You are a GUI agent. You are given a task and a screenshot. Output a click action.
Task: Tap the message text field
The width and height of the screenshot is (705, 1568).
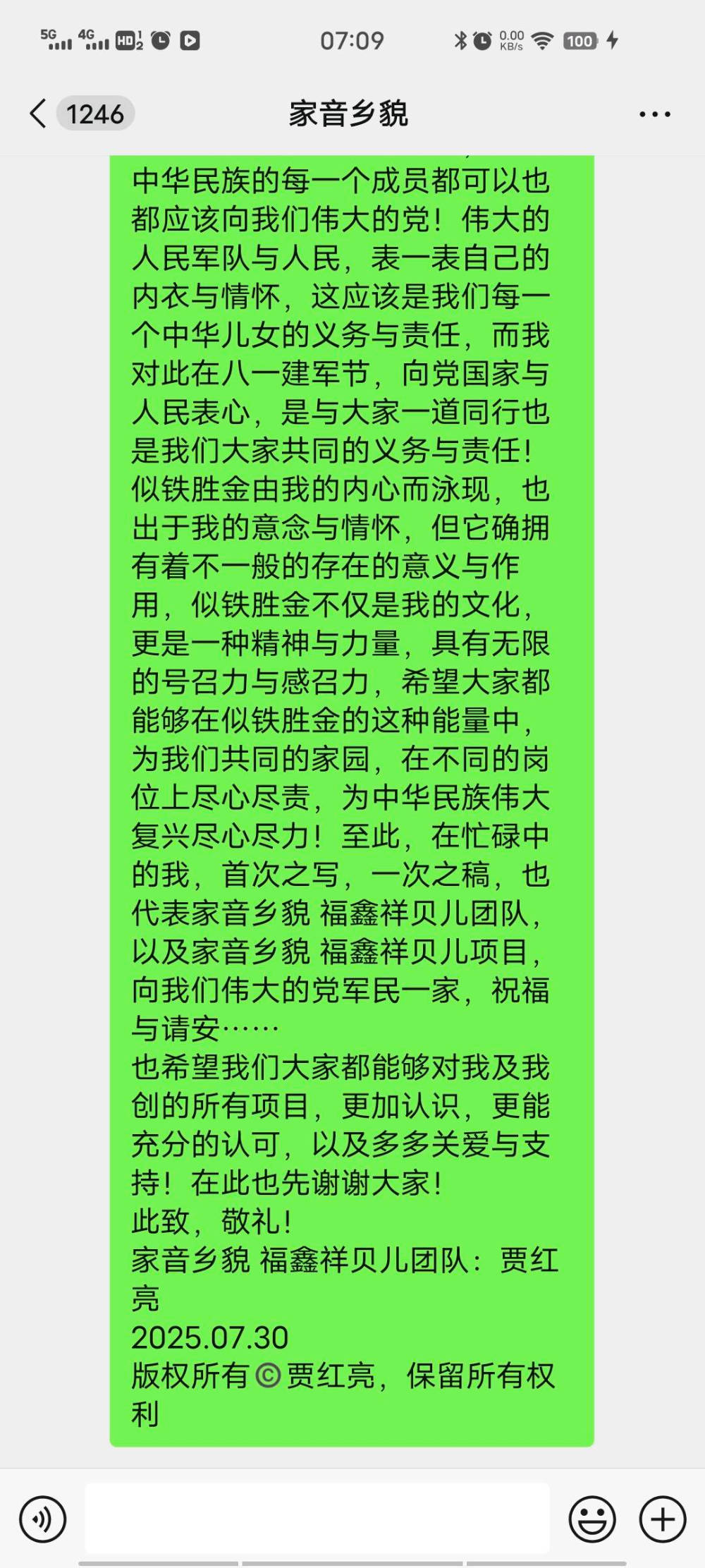coord(317,1517)
